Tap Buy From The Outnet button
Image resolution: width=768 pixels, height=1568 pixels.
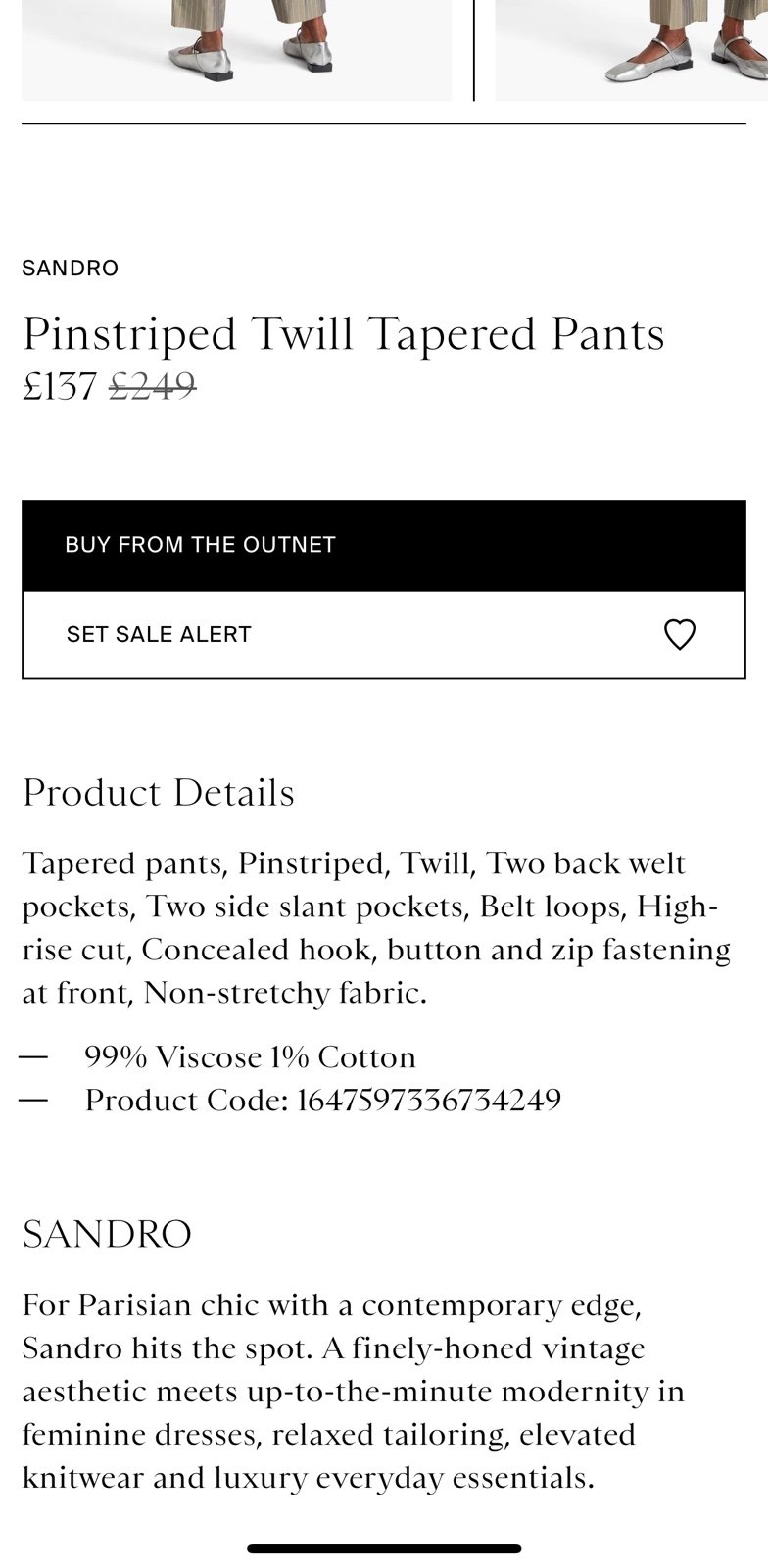pos(384,545)
